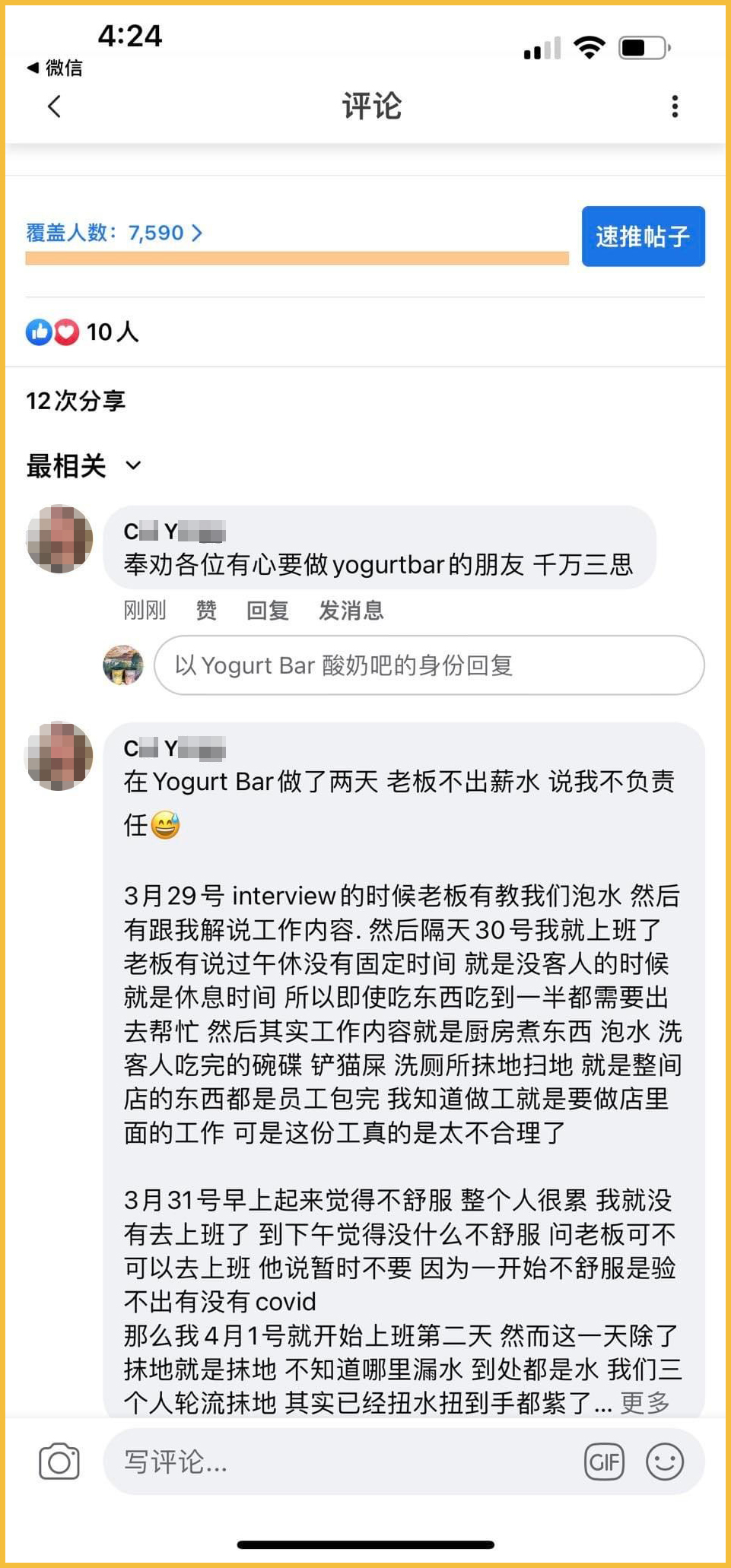
Task: Open the first commenter's profile picture
Action: click(x=59, y=538)
